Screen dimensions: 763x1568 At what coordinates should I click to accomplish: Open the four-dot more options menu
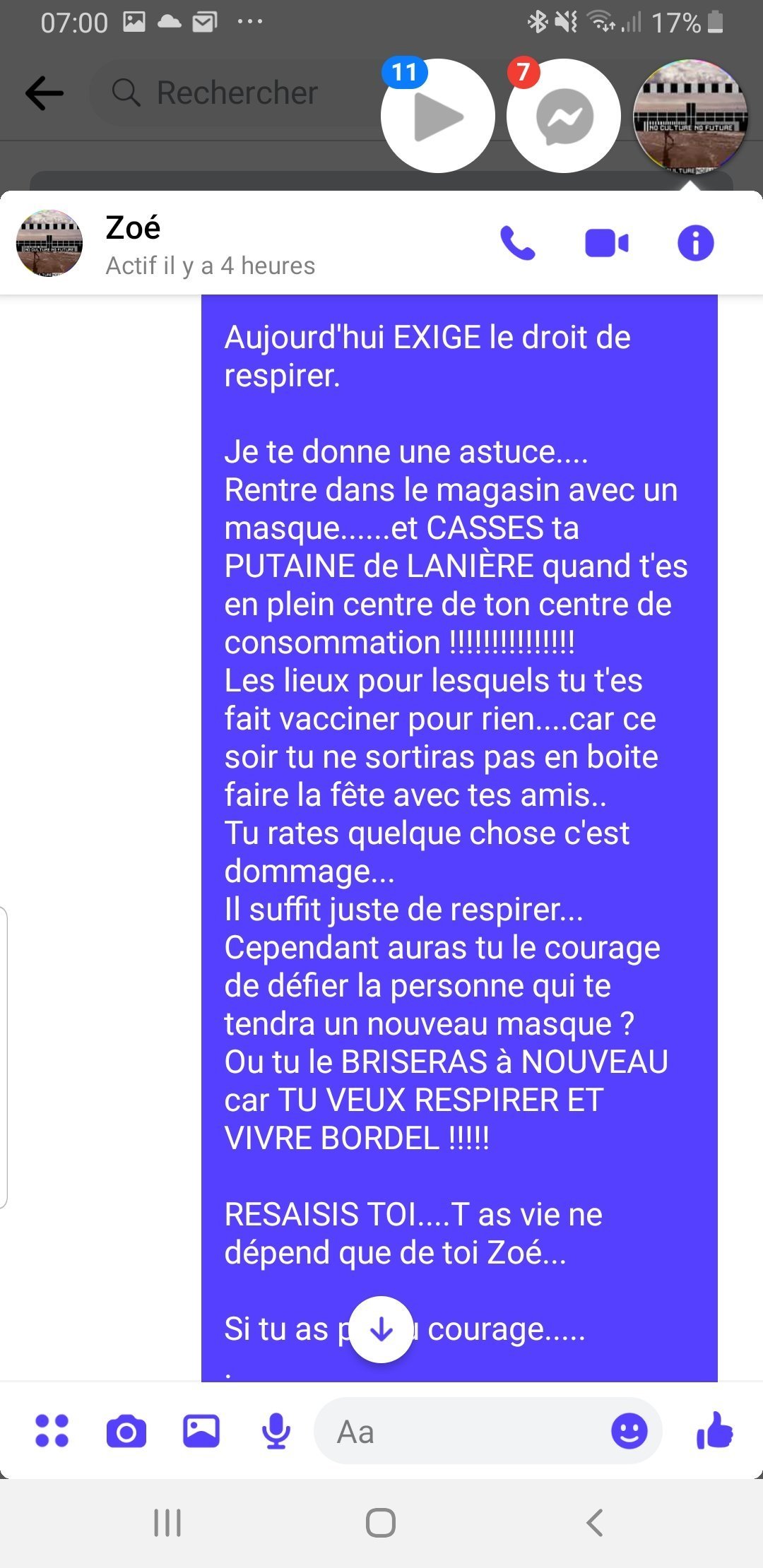(52, 1431)
